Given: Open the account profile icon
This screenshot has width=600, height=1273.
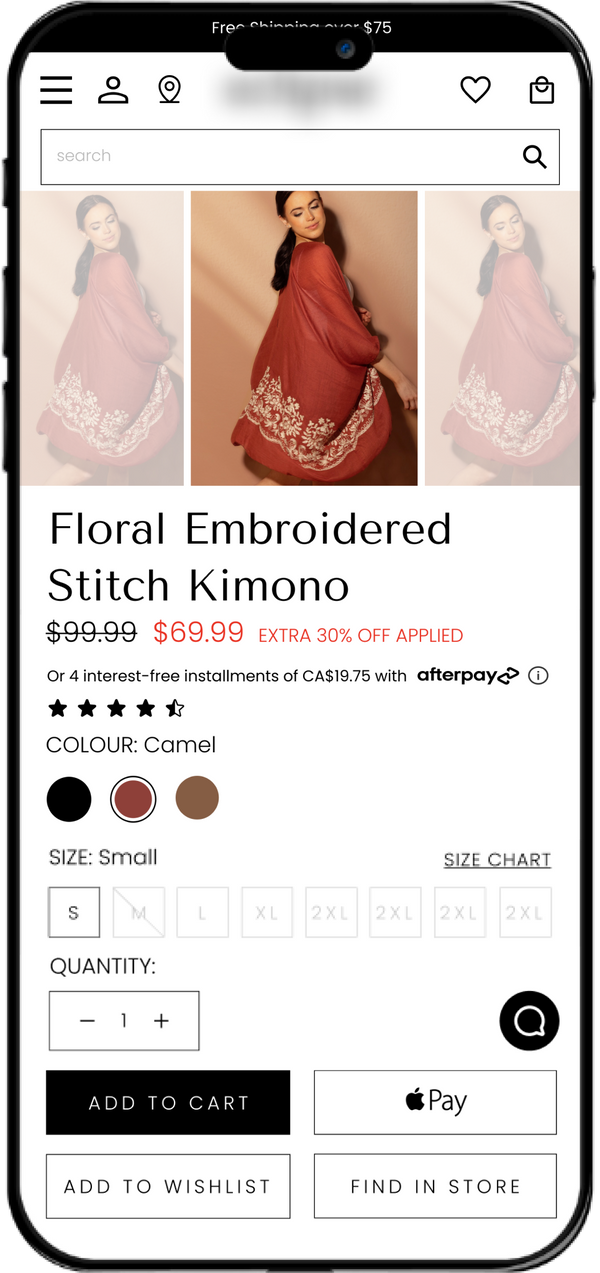Looking at the screenshot, I should (113, 90).
